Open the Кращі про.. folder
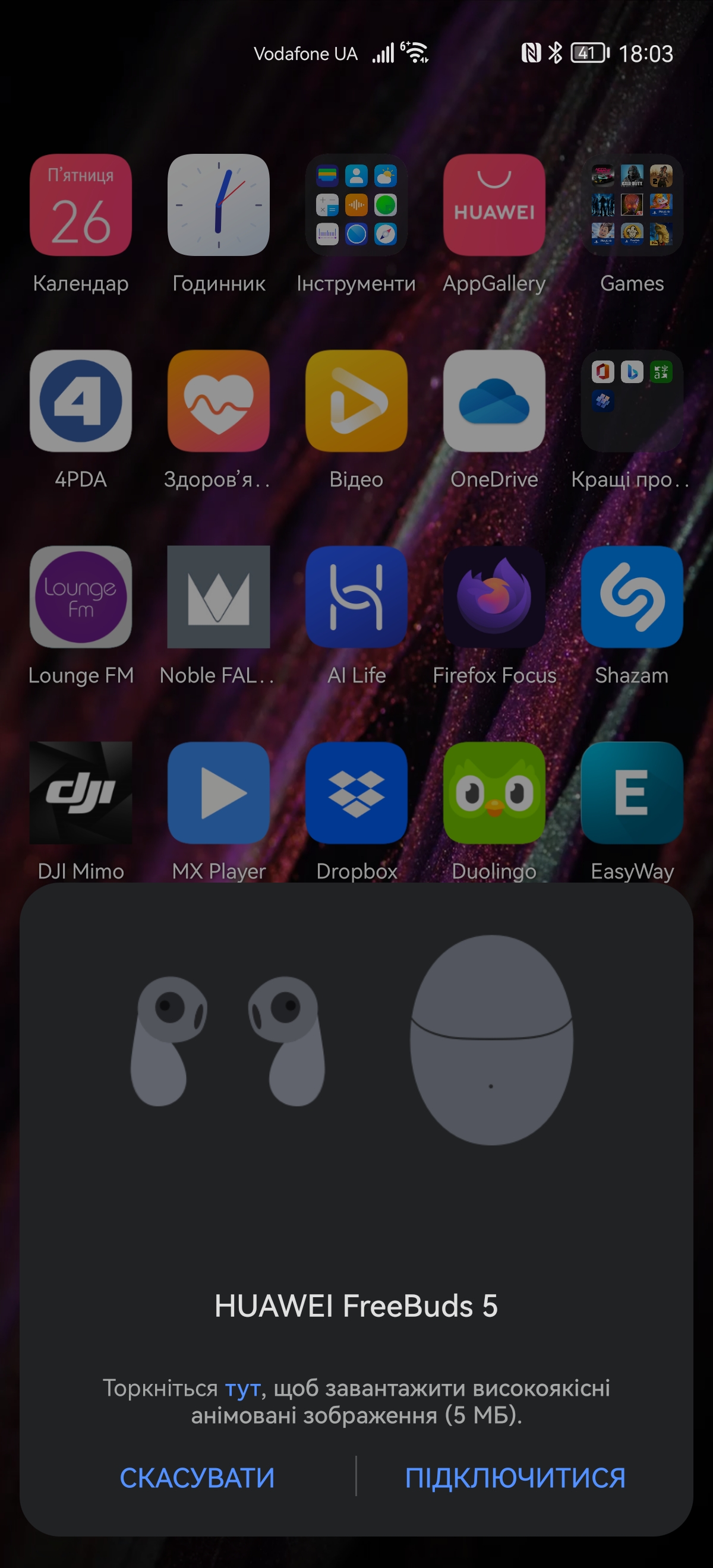The height and width of the screenshot is (1568, 713). [x=632, y=401]
